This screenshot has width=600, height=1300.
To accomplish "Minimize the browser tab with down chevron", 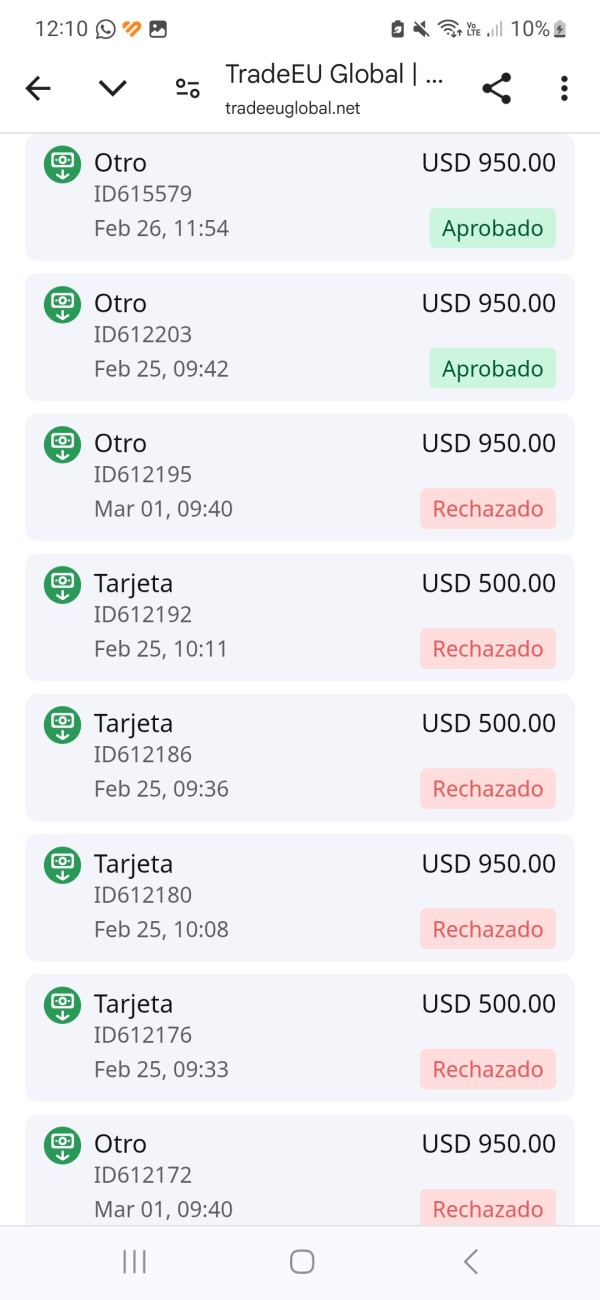I will click(113, 89).
